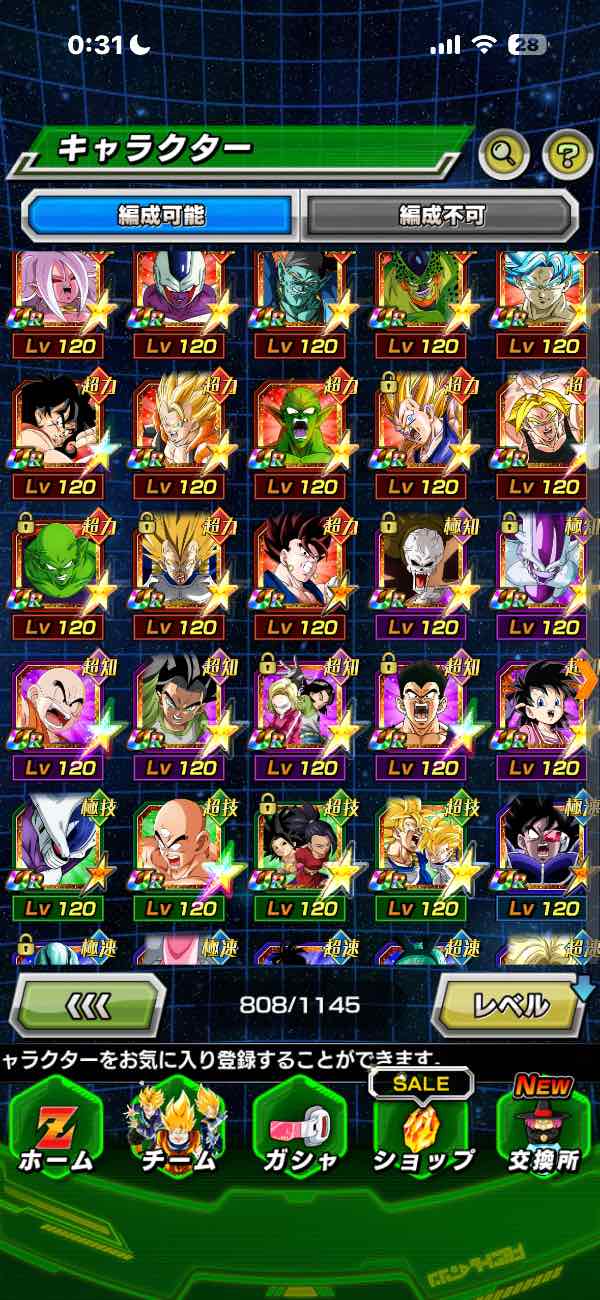The height and width of the screenshot is (1300, 600).
Task: Go to ホーム in bottom navigation
Action: coord(56,1134)
